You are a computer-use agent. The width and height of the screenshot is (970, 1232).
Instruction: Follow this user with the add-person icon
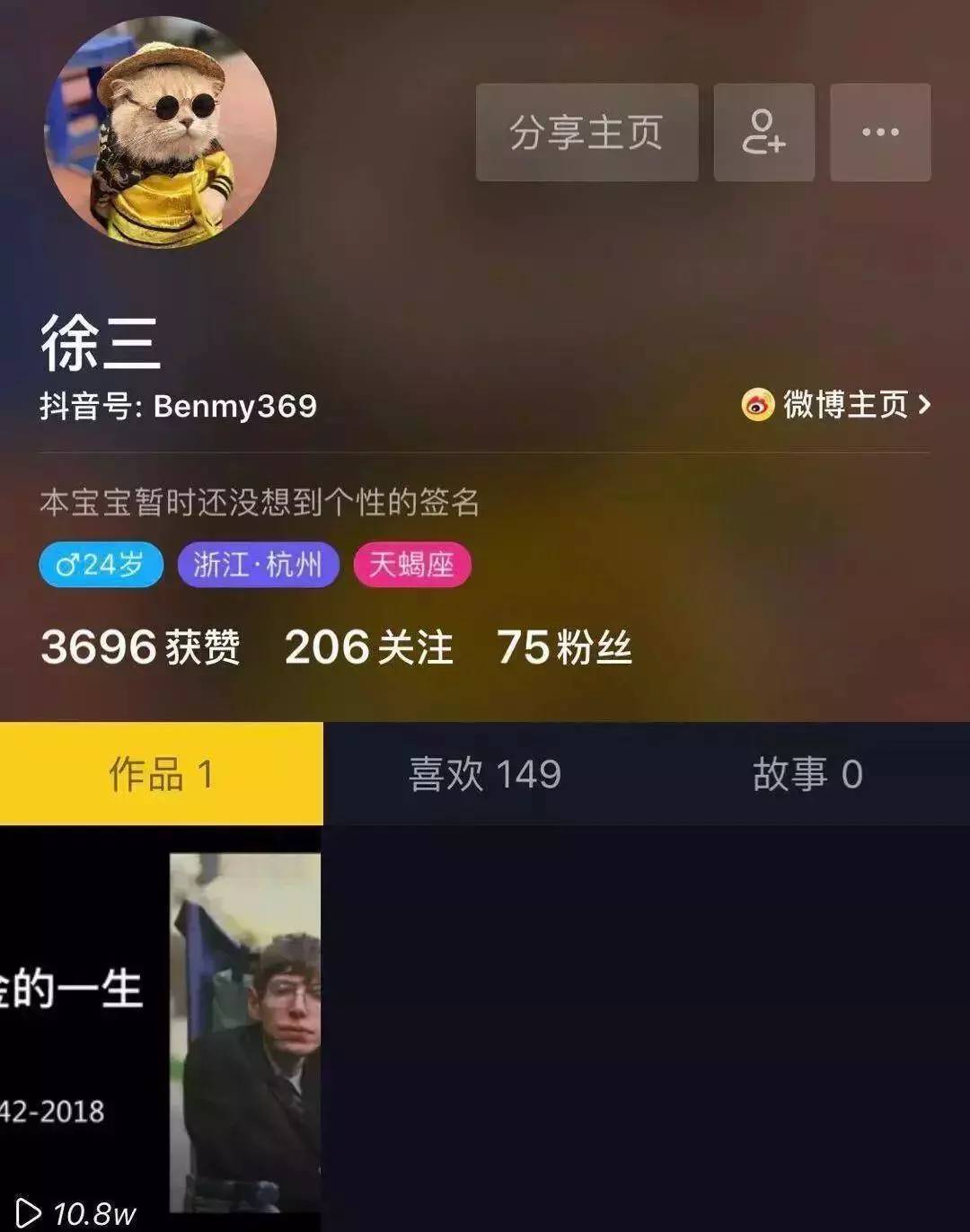point(763,132)
